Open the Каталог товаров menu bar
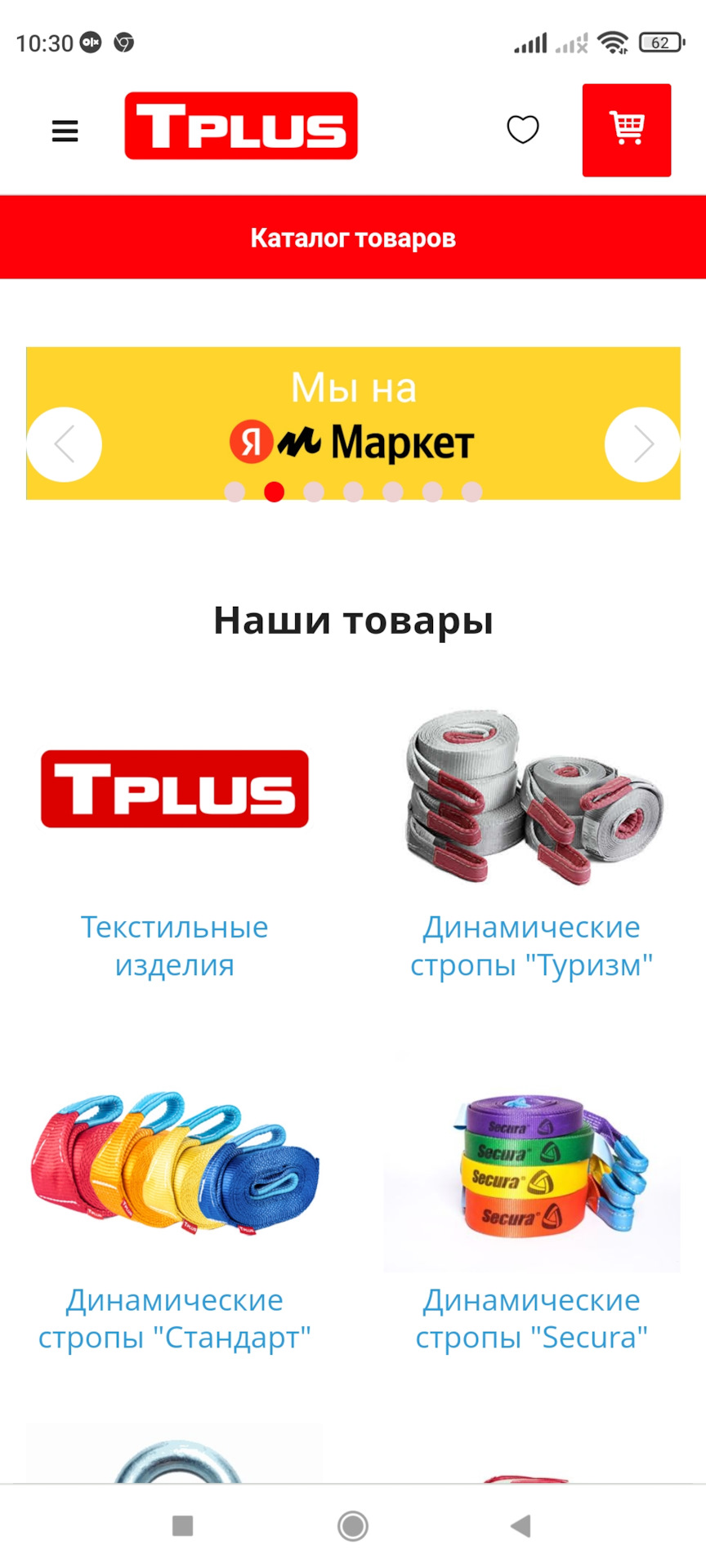Viewport: 706px width, 1568px height. 353,238
